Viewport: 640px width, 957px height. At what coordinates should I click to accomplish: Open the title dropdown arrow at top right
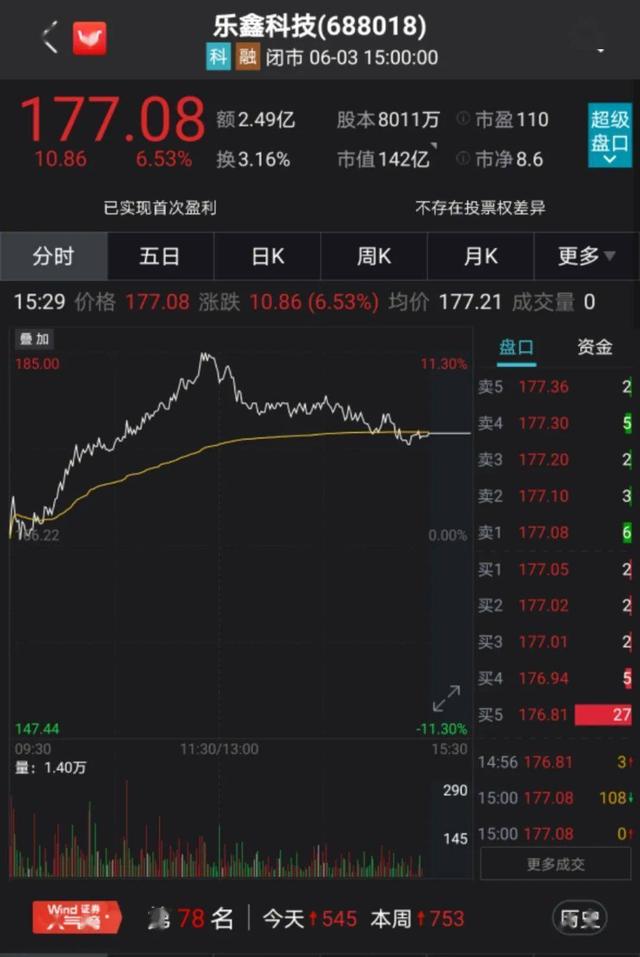click(x=601, y=51)
